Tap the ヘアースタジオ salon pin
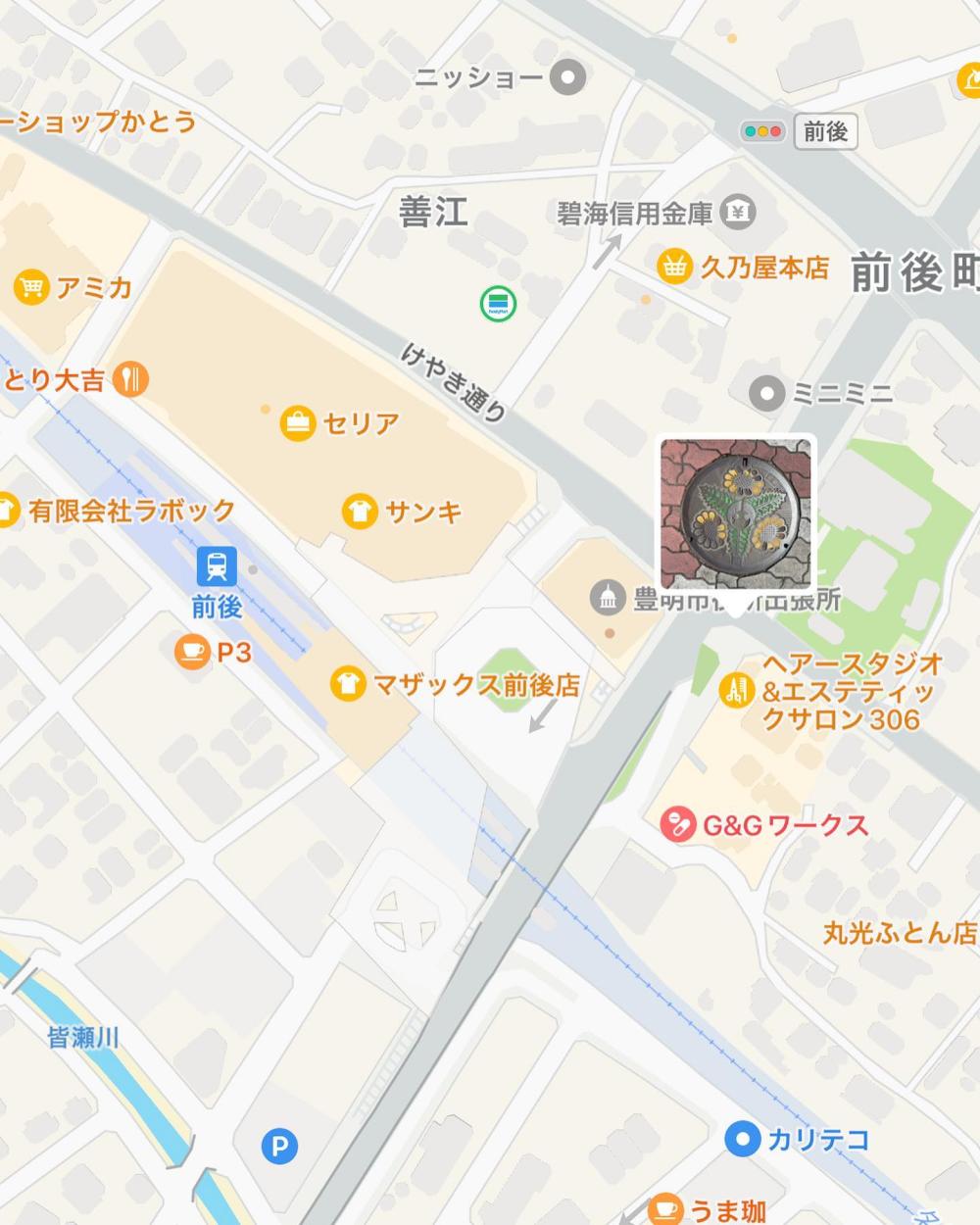The image size is (980, 1225). pos(734,692)
